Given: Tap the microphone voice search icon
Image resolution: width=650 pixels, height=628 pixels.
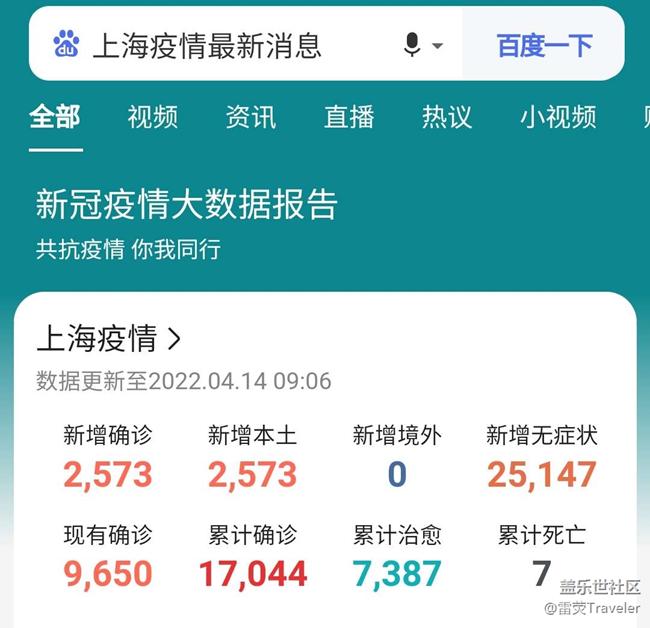Looking at the screenshot, I should (x=411, y=45).
